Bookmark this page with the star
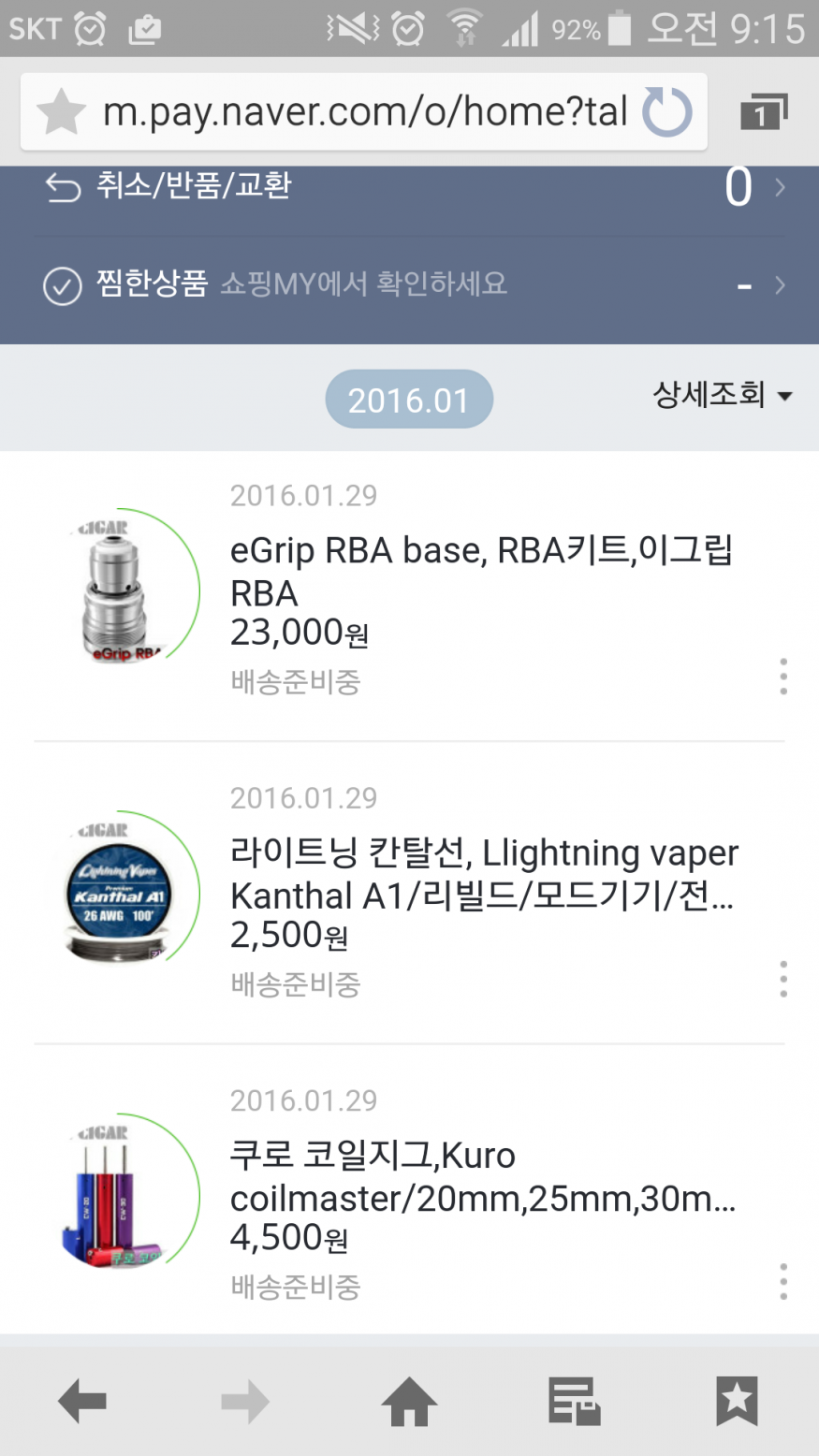Screen dimensions: 819x1456 click(x=61, y=113)
